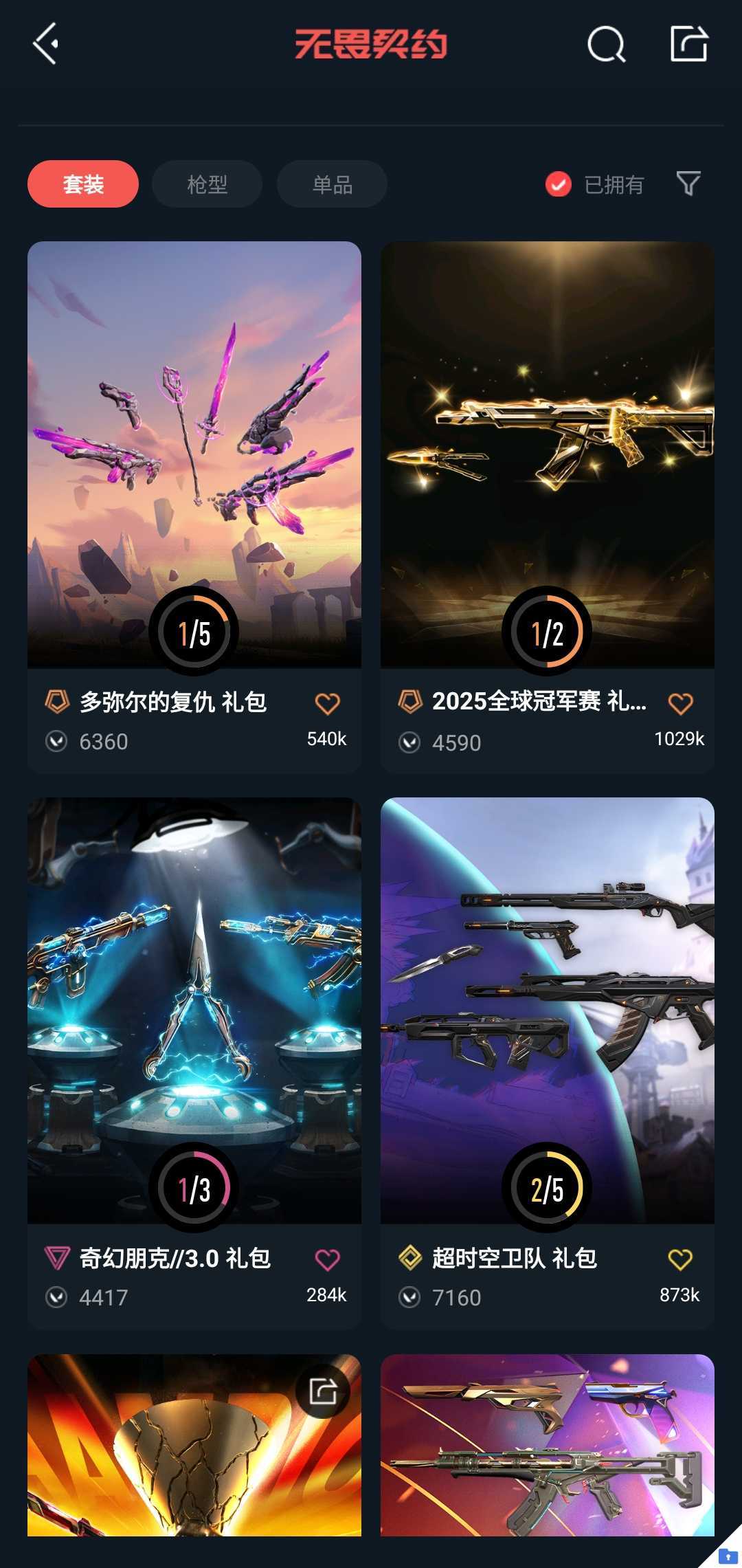The height and width of the screenshot is (1568, 742).
Task: Open the 奇幻朋克//3.0 礼包 card
Action: (194, 1063)
